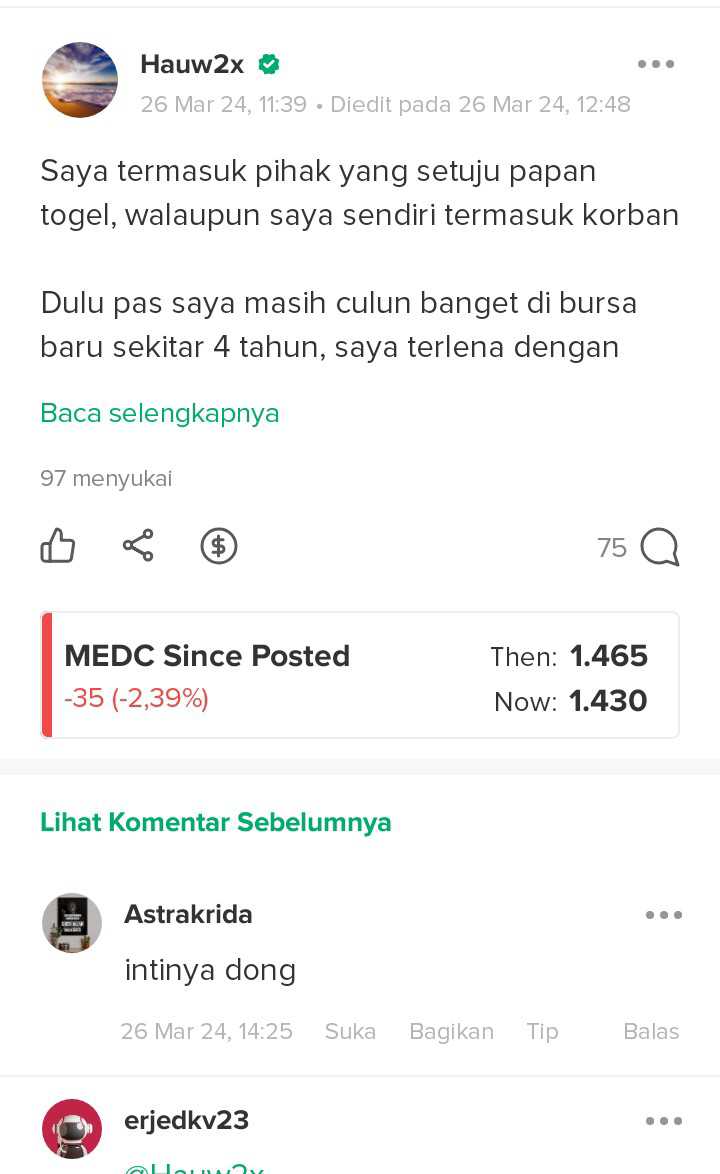Open Astrakrida's profile avatar
The height and width of the screenshot is (1174, 720).
[x=72, y=922]
